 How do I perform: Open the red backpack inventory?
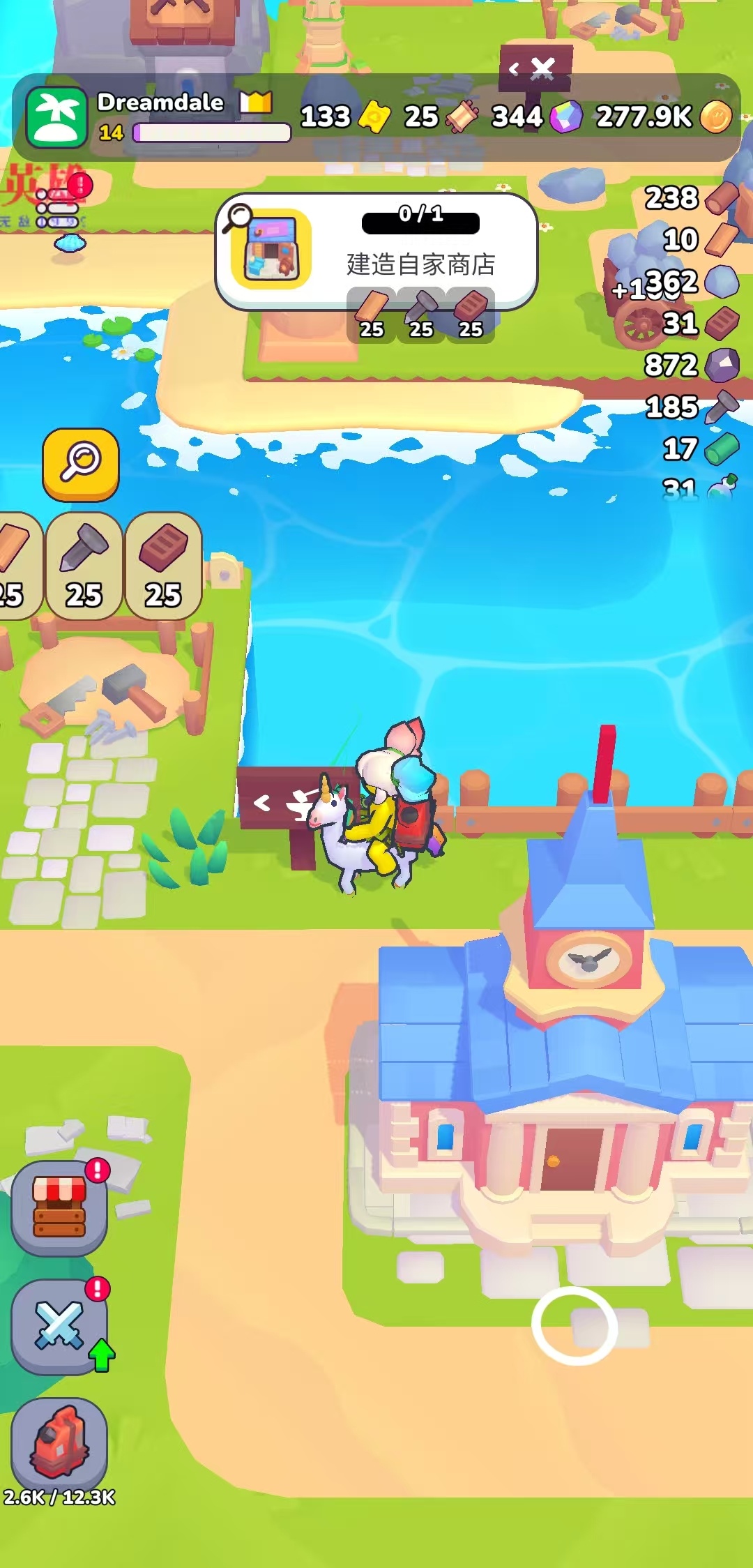[x=59, y=1445]
